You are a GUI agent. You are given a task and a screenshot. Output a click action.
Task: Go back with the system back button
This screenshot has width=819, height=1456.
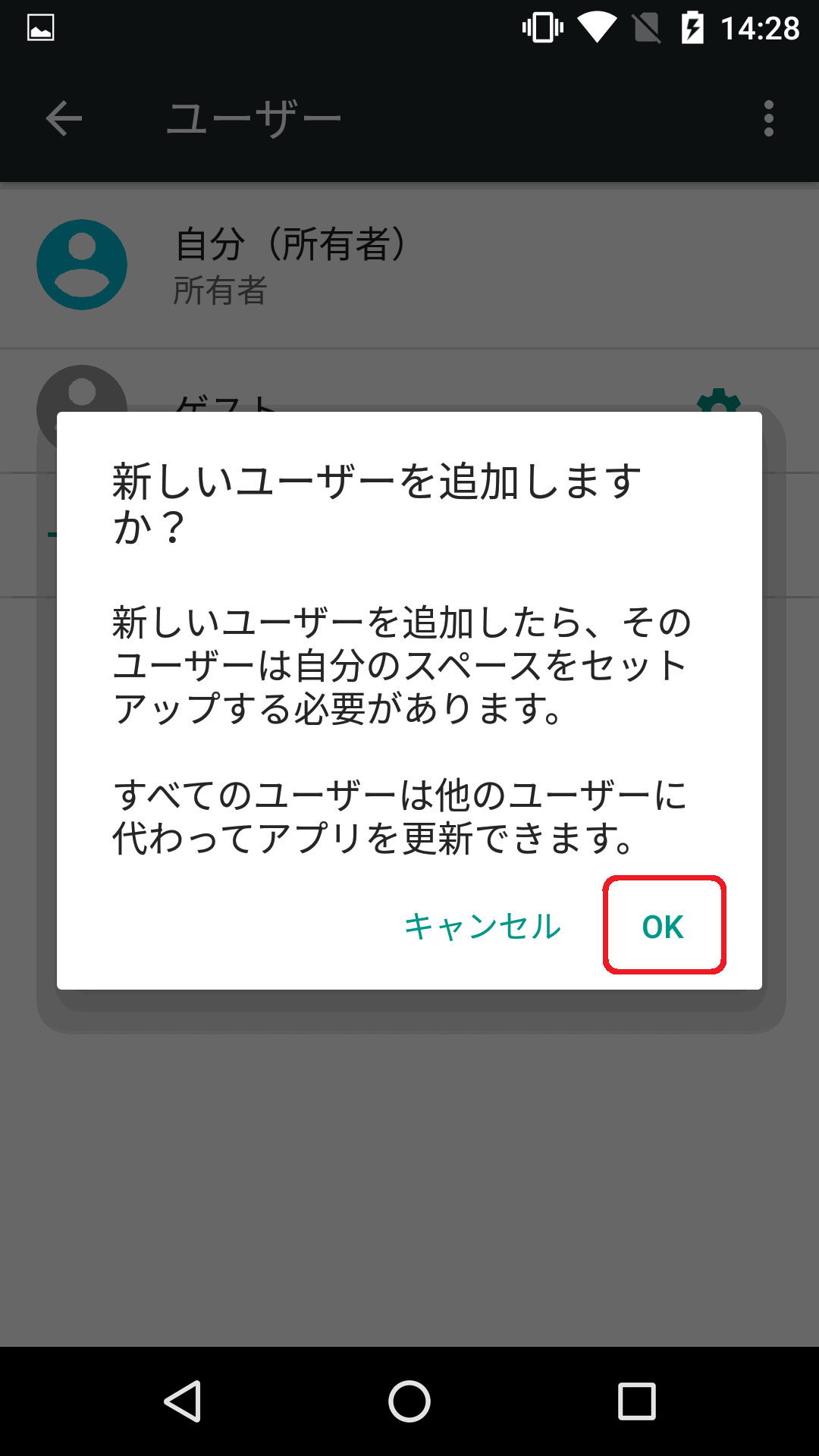(183, 1401)
